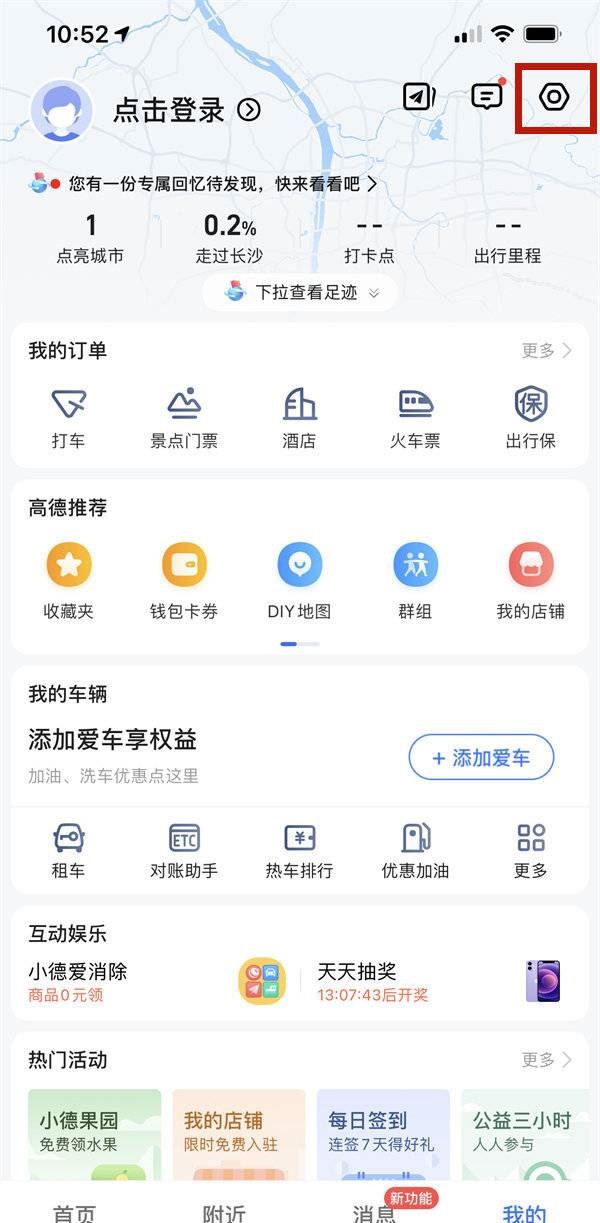Open 钱包卡券 wallet
Viewport: 600px width, 1223px height.
point(184,580)
